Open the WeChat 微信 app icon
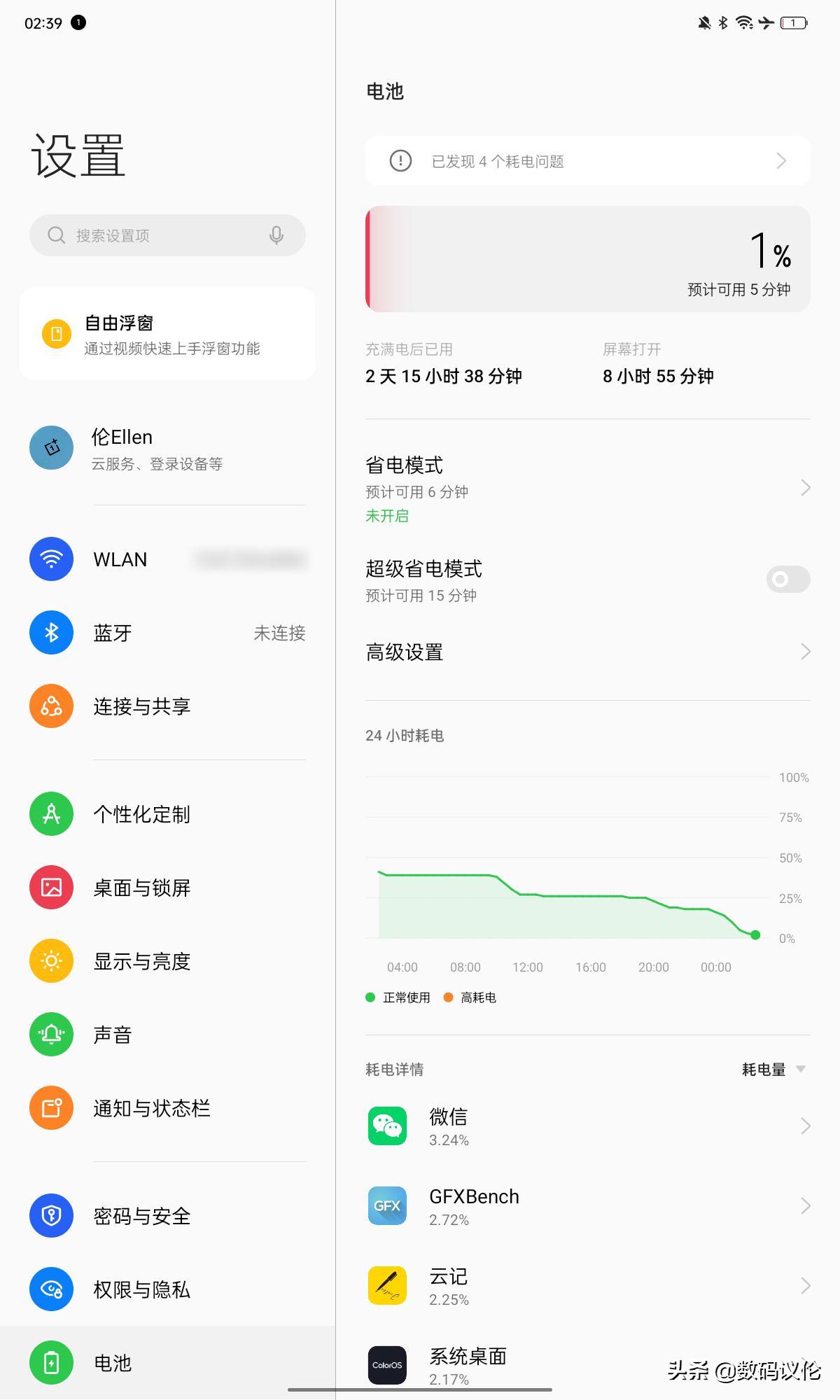 [387, 1126]
